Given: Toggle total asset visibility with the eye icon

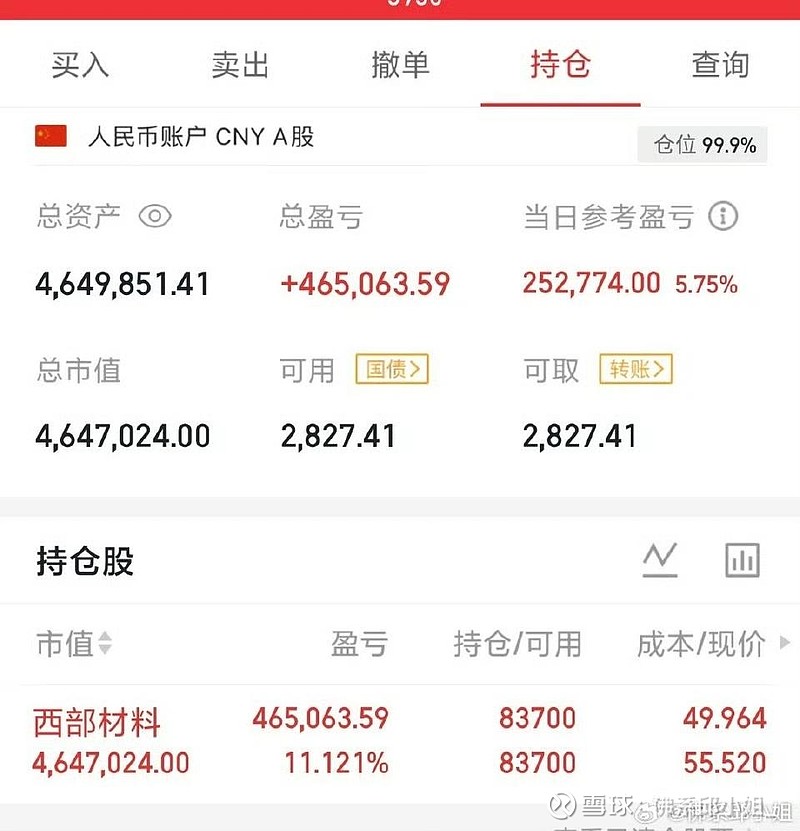Looking at the screenshot, I should [157, 216].
